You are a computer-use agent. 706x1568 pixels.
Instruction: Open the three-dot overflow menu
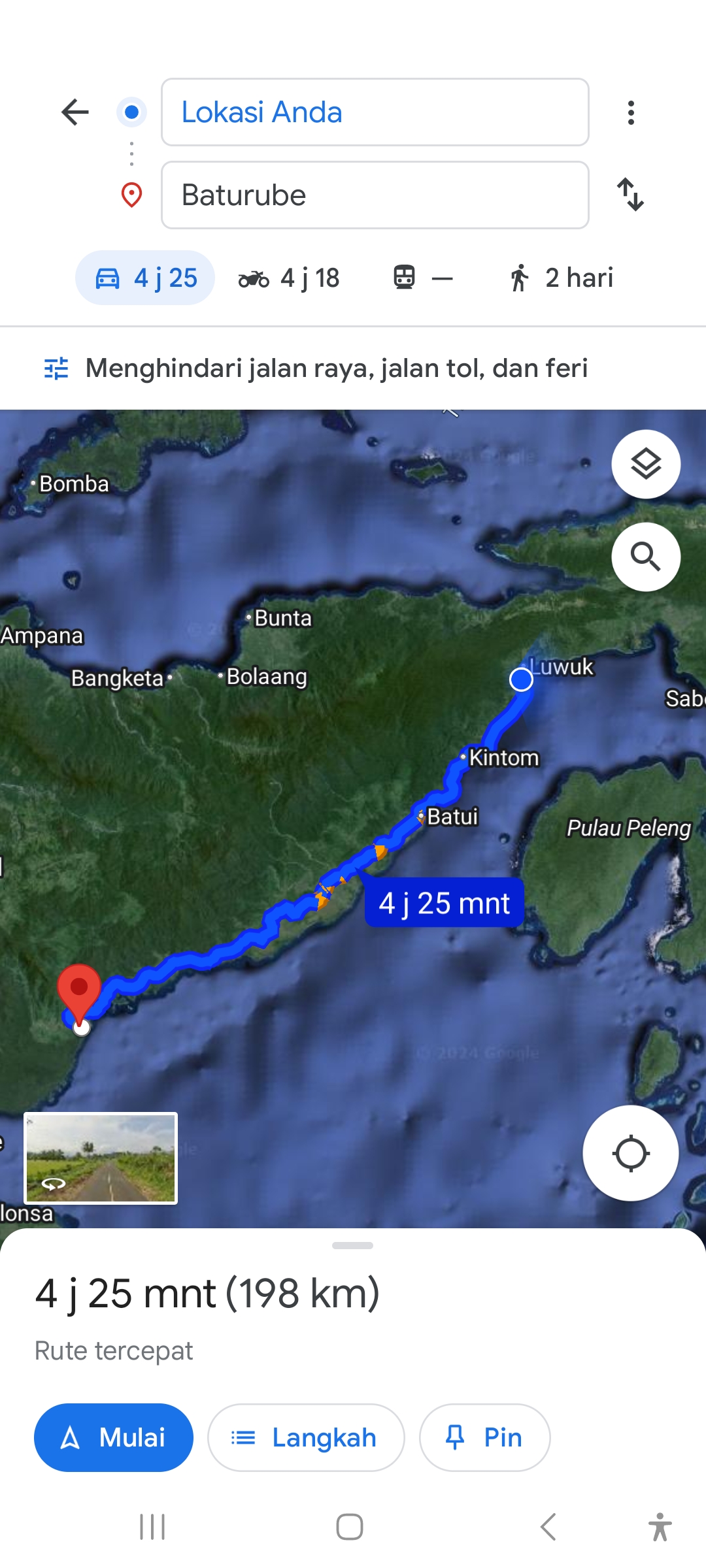pos(631,112)
